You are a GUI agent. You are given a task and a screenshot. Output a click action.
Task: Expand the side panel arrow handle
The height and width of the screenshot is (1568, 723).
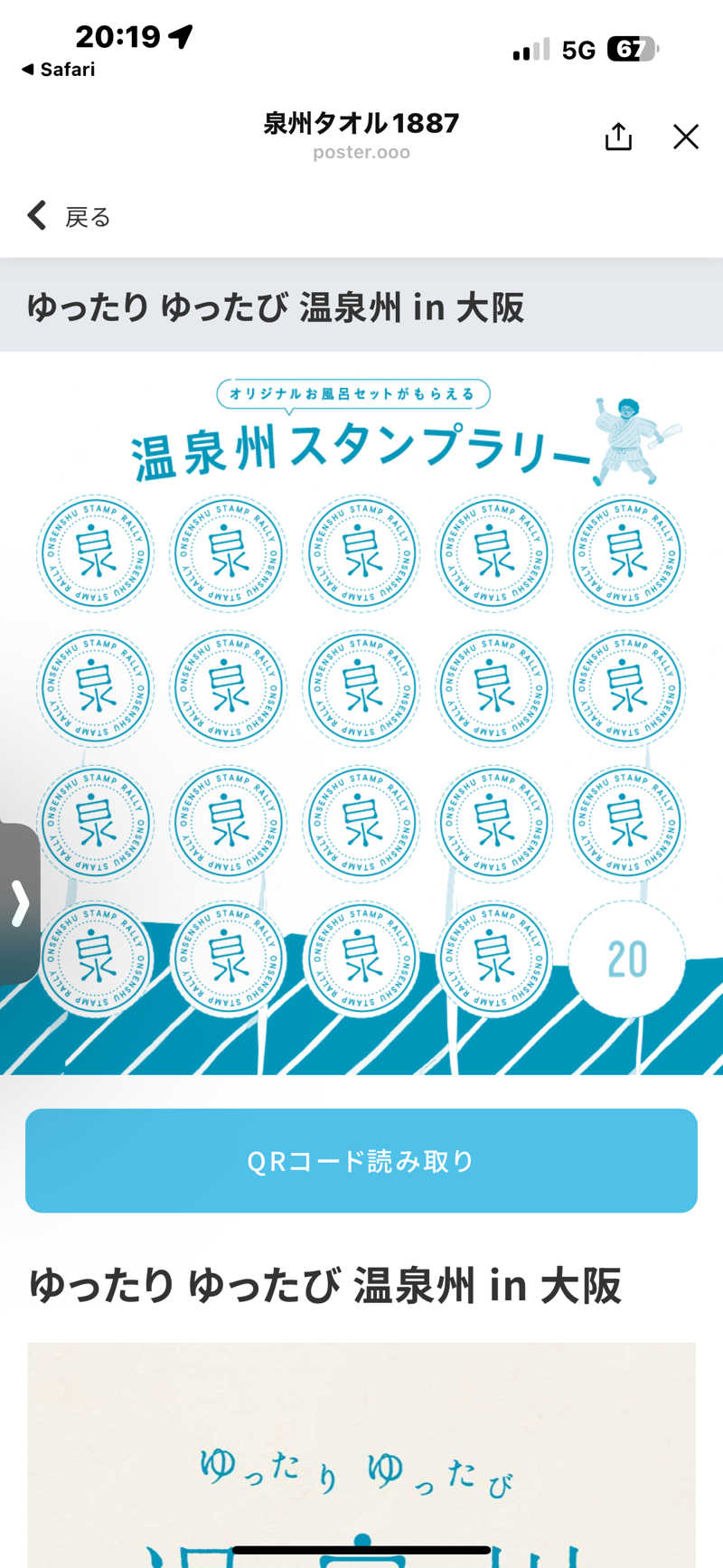point(19,903)
